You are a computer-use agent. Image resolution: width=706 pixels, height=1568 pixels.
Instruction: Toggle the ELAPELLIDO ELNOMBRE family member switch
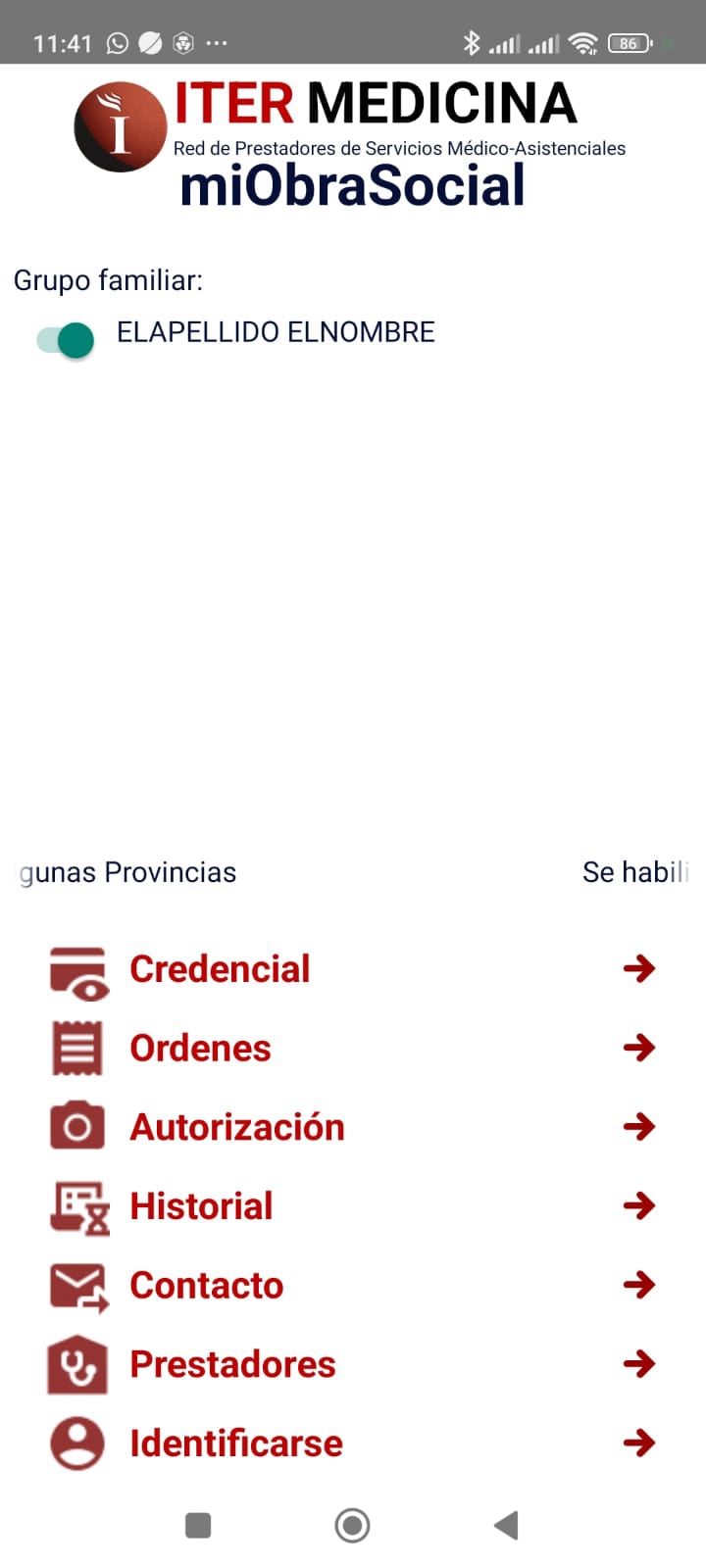(66, 340)
